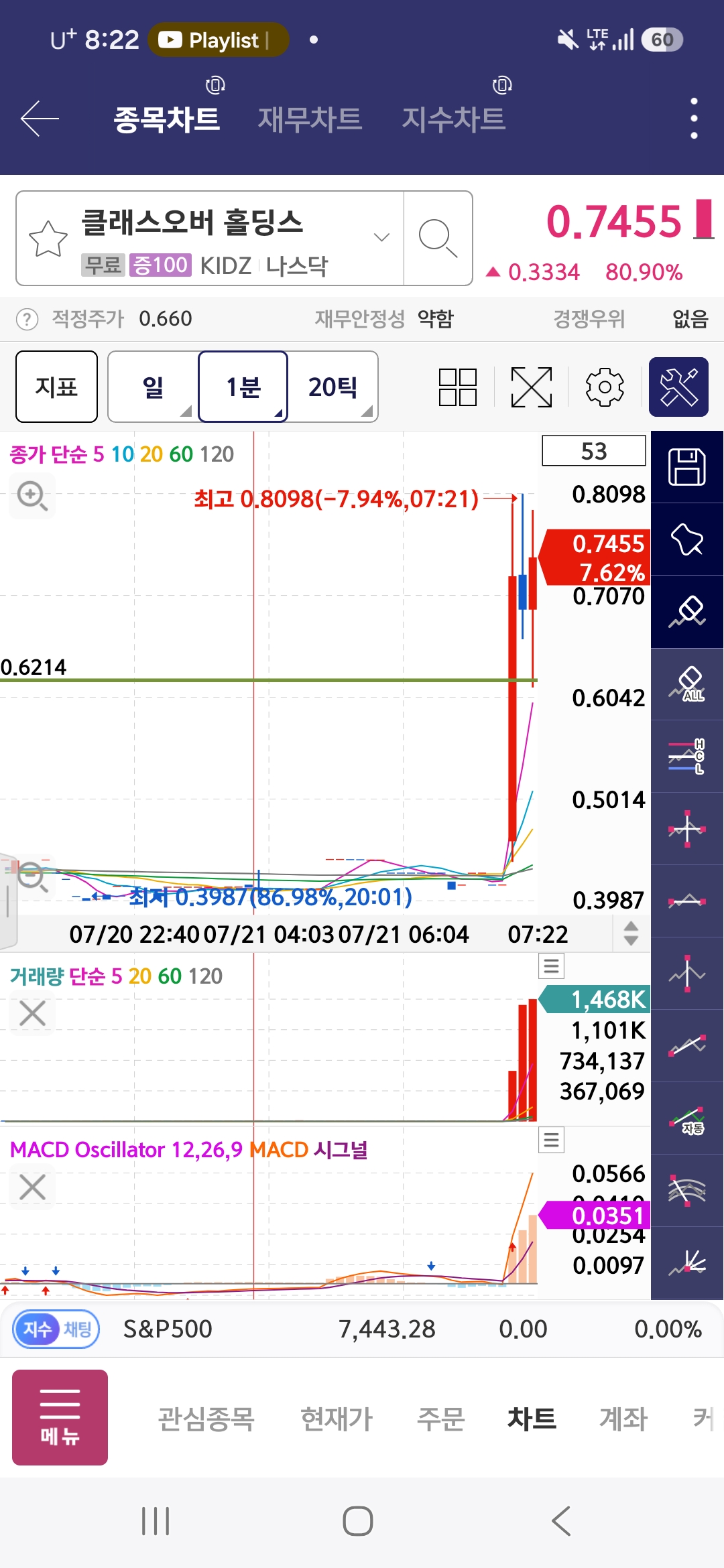Open the 지표 indicators button

pos(57,387)
